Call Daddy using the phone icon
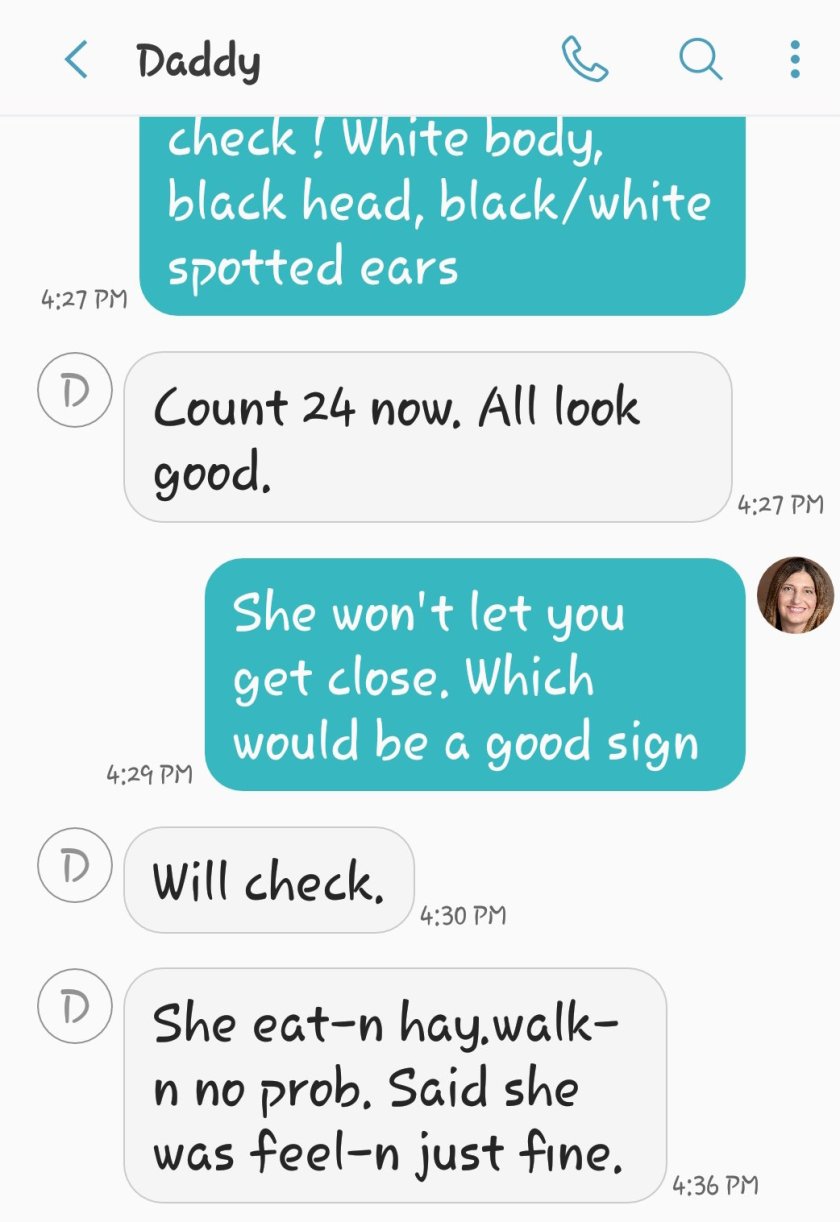Image resolution: width=840 pixels, height=1222 pixels. point(585,59)
